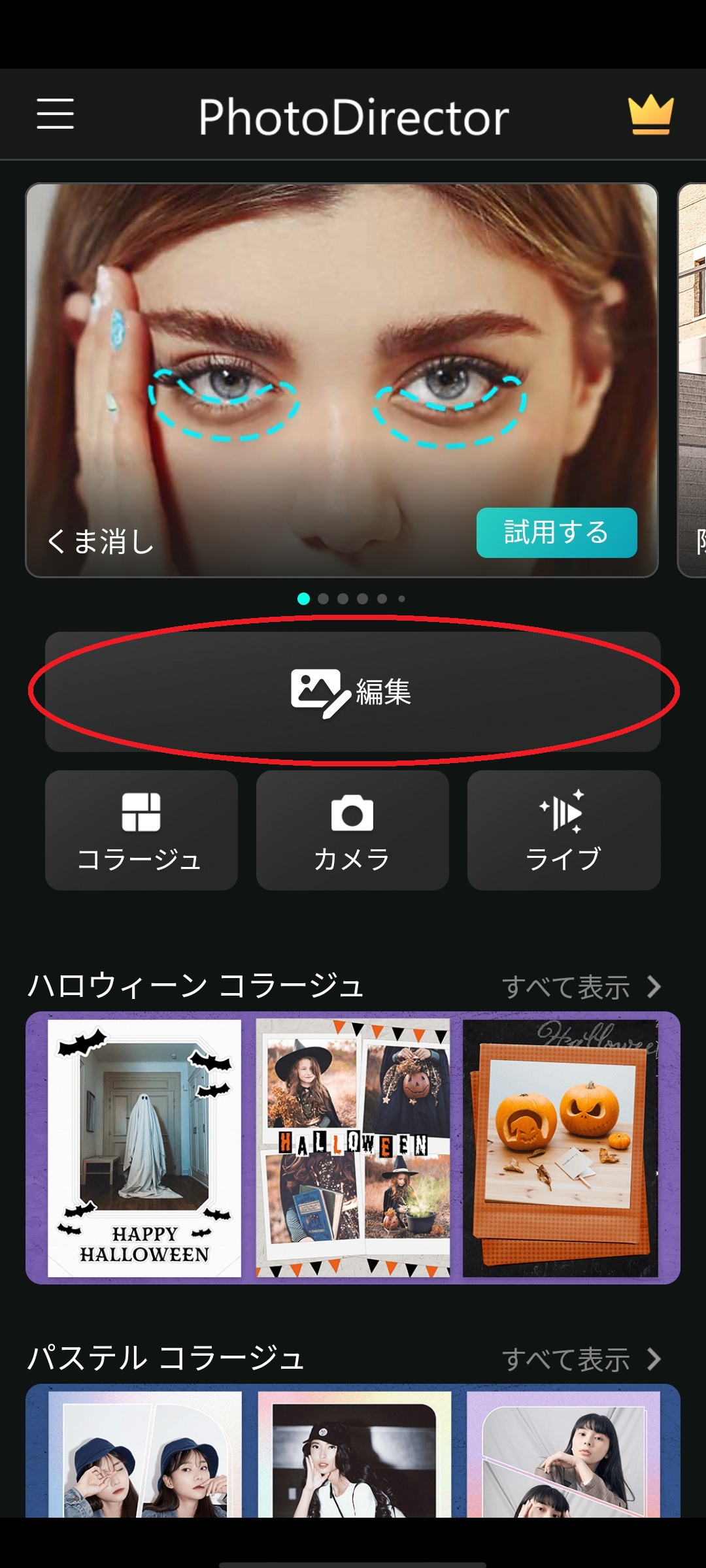Open the ライブ feature
Image resolution: width=706 pixels, height=1568 pixels.
coord(563,830)
